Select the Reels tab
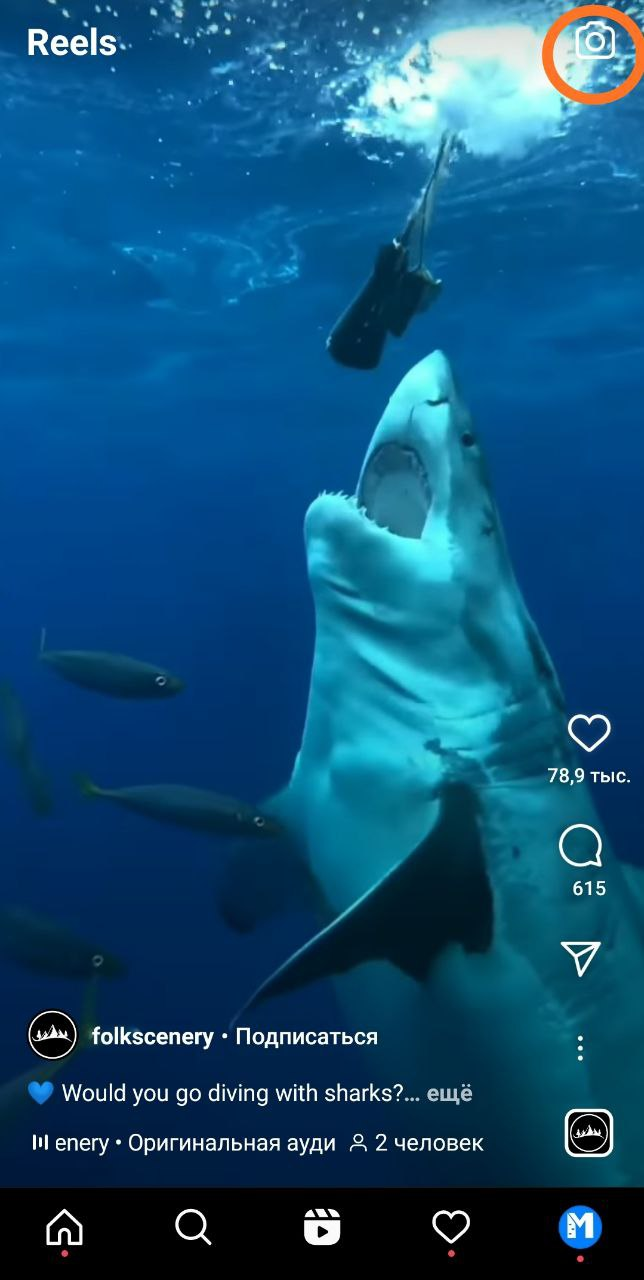The image size is (644, 1280). point(322,1227)
